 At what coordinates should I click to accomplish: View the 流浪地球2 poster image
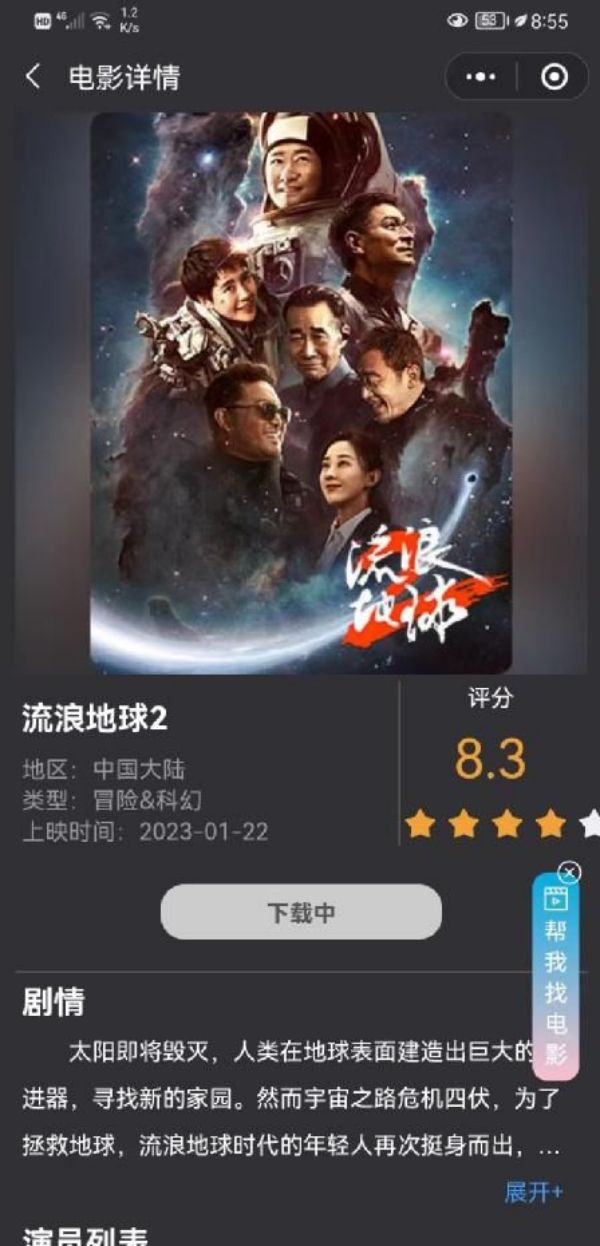click(301, 392)
